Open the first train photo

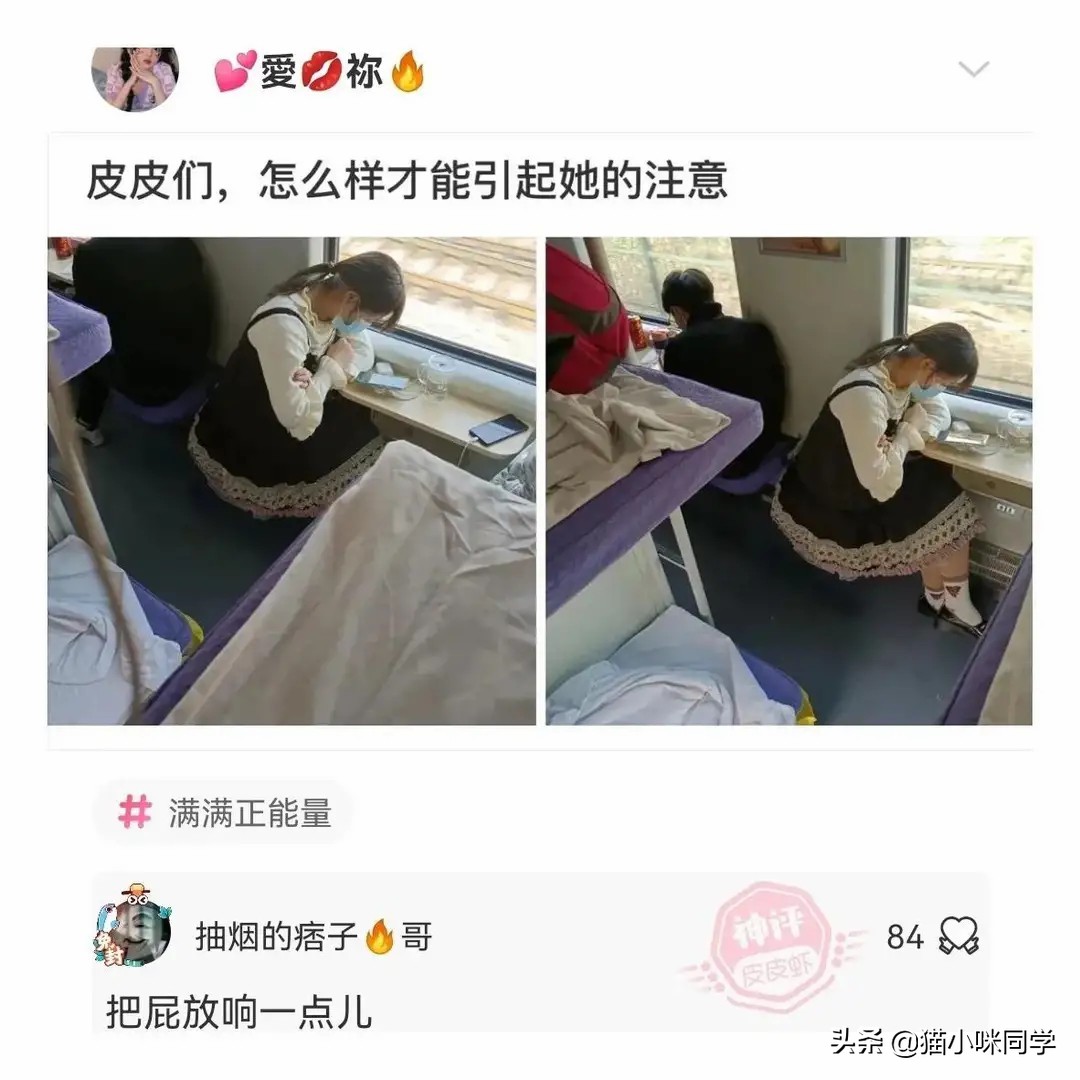point(291,480)
